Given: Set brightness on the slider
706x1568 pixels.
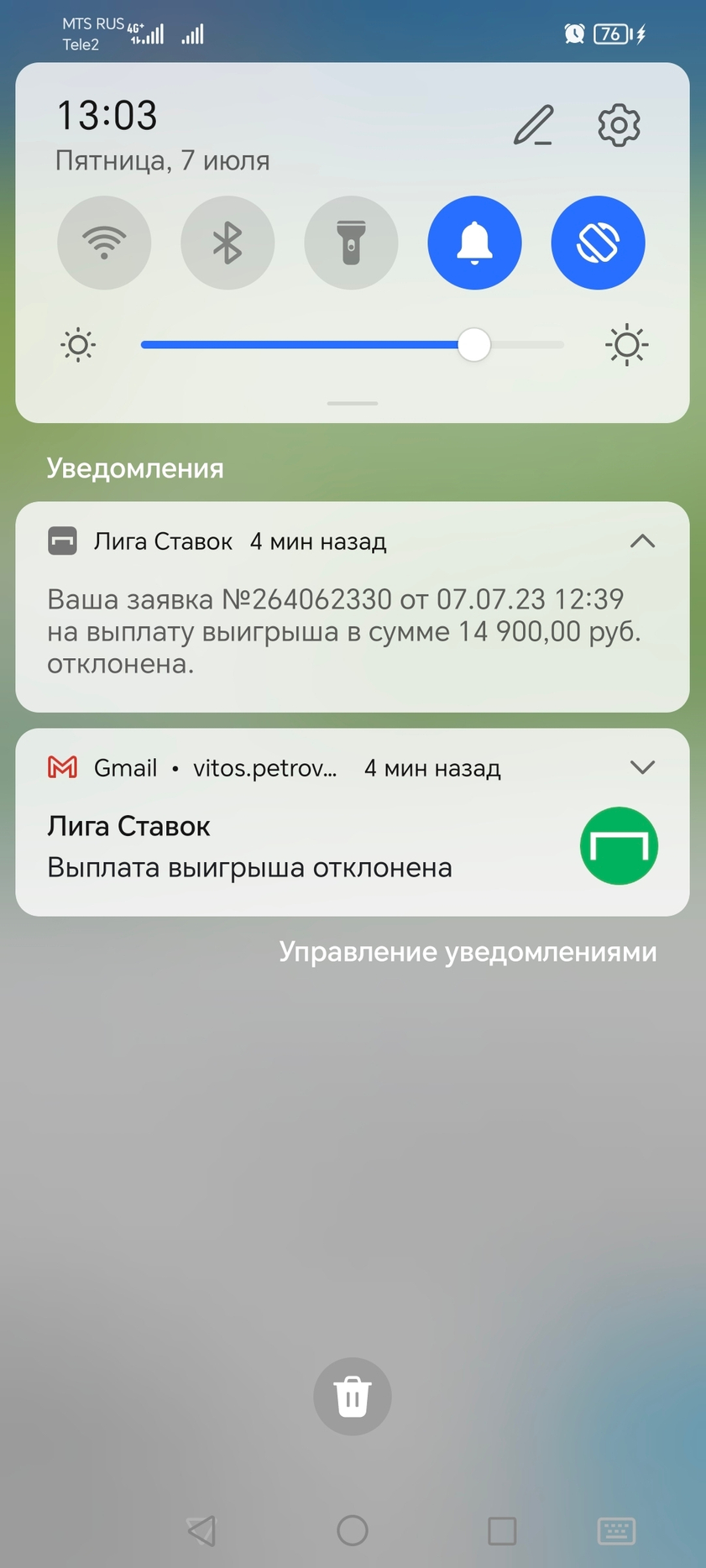Looking at the screenshot, I should [x=474, y=345].
